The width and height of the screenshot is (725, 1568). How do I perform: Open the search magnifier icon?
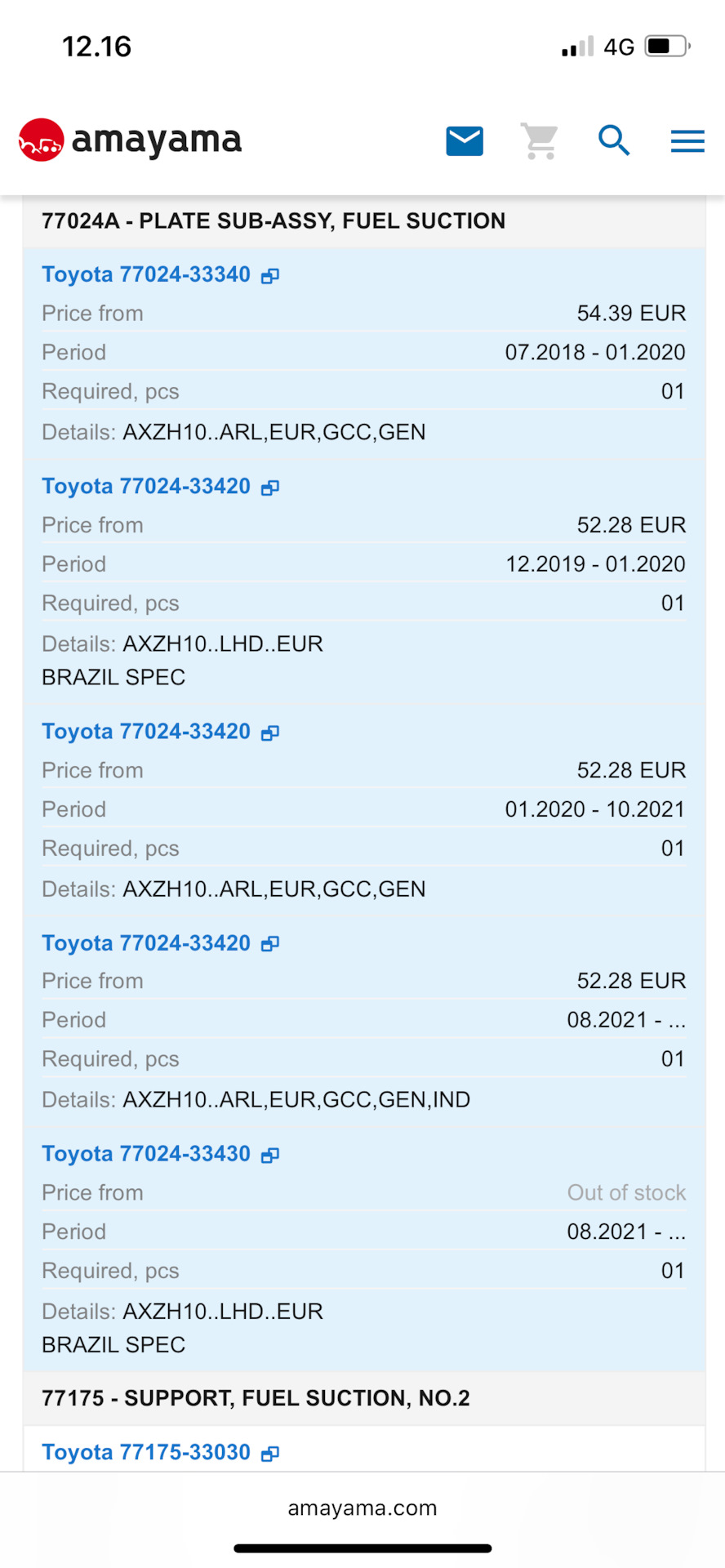[x=614, y=140]
